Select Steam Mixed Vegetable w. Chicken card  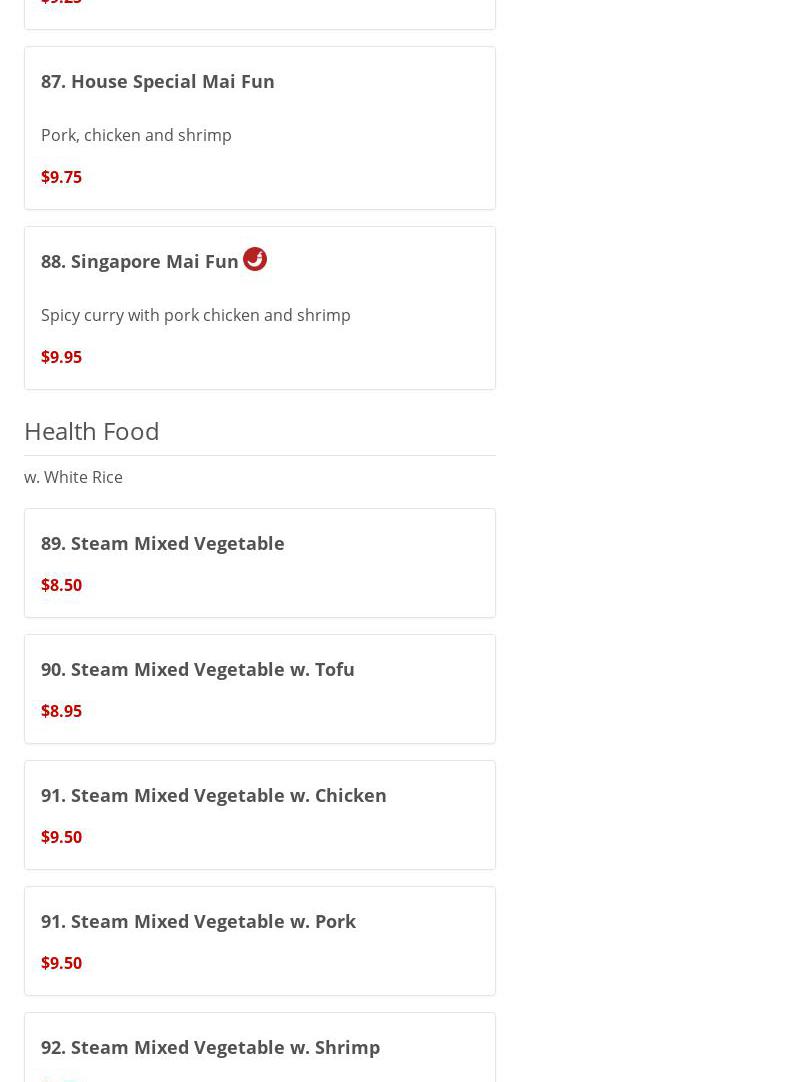[x=259, y=815]
